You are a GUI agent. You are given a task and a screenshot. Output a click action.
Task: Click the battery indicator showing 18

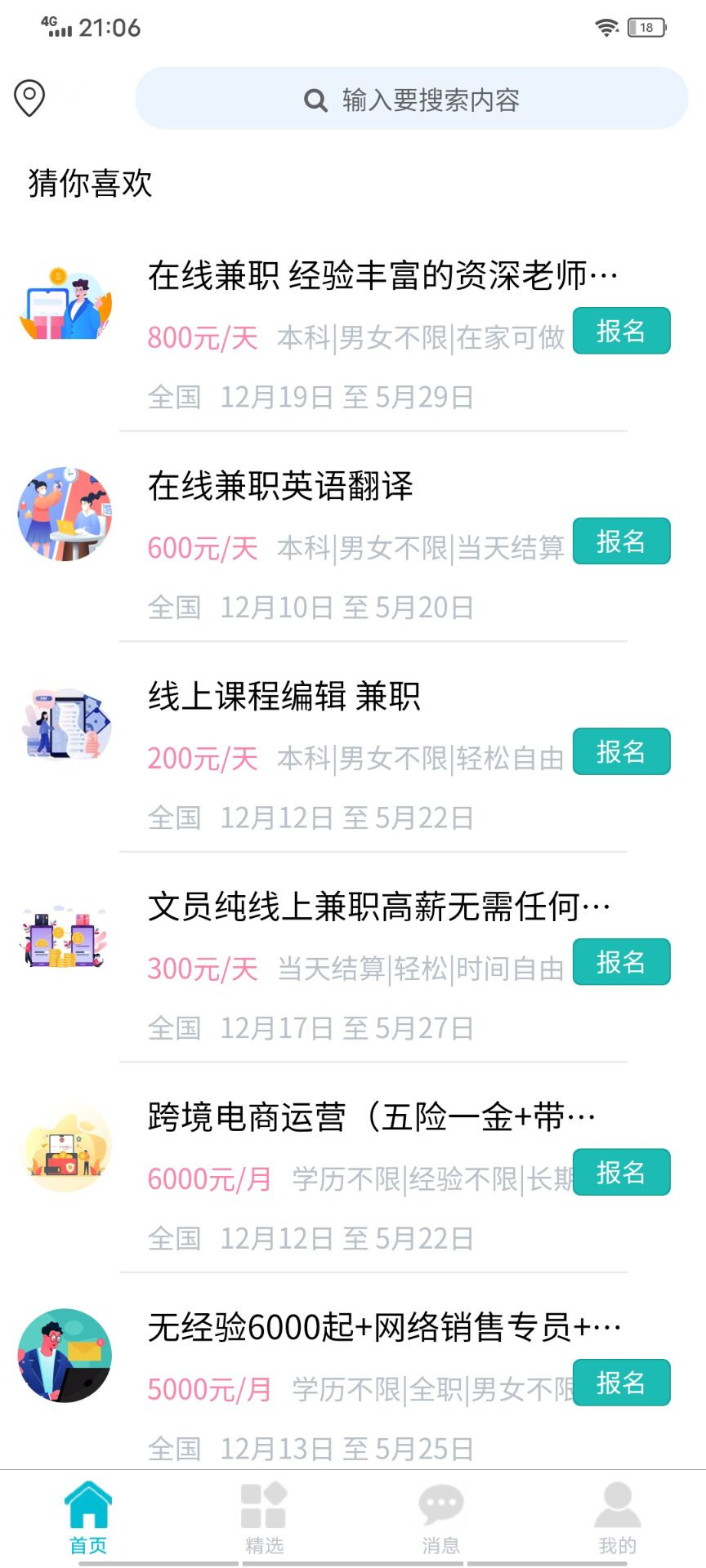[x=645, y=26]
